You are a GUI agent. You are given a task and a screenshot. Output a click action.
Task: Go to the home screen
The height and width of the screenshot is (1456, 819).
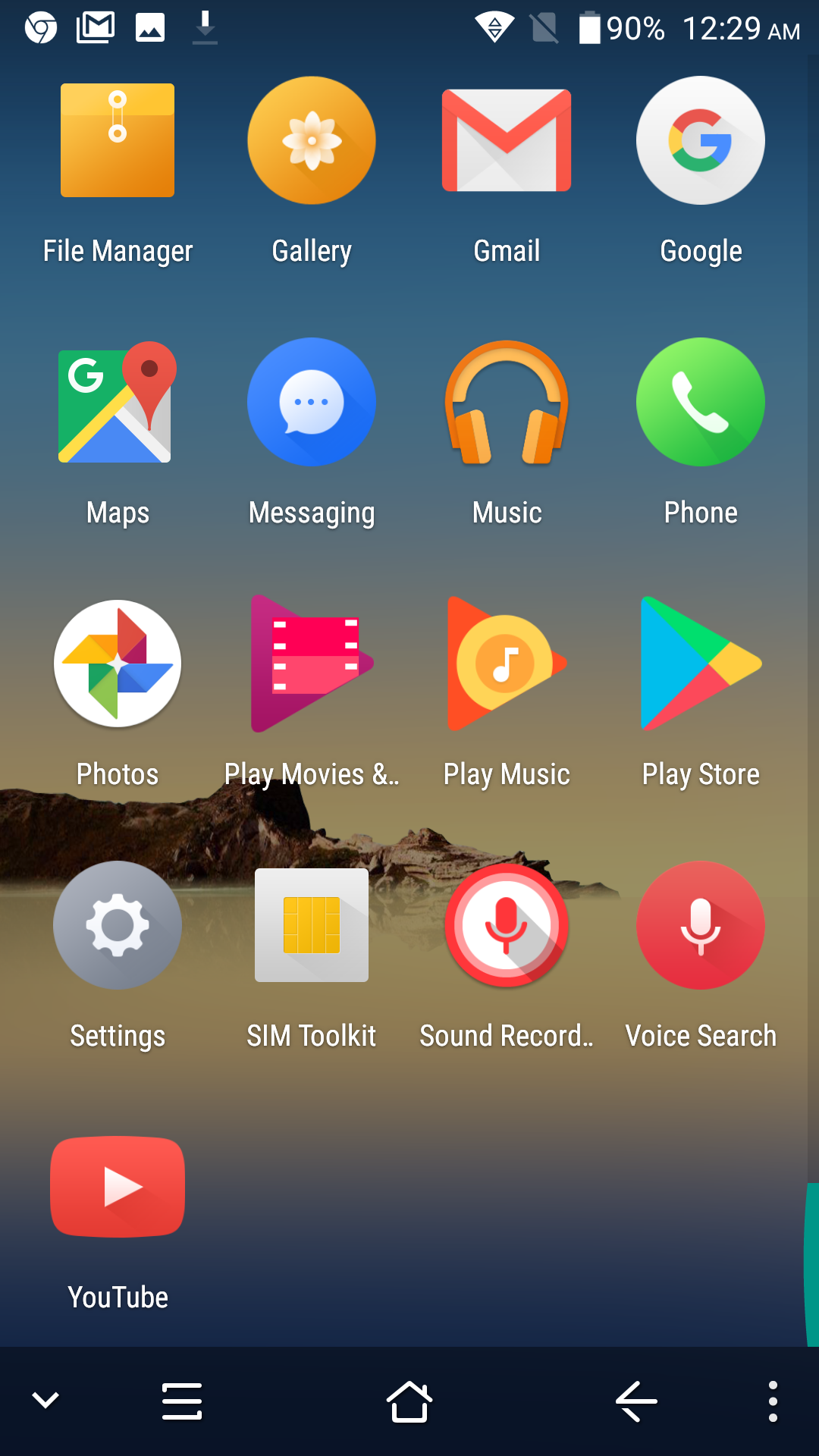[x=409, y=1401]
